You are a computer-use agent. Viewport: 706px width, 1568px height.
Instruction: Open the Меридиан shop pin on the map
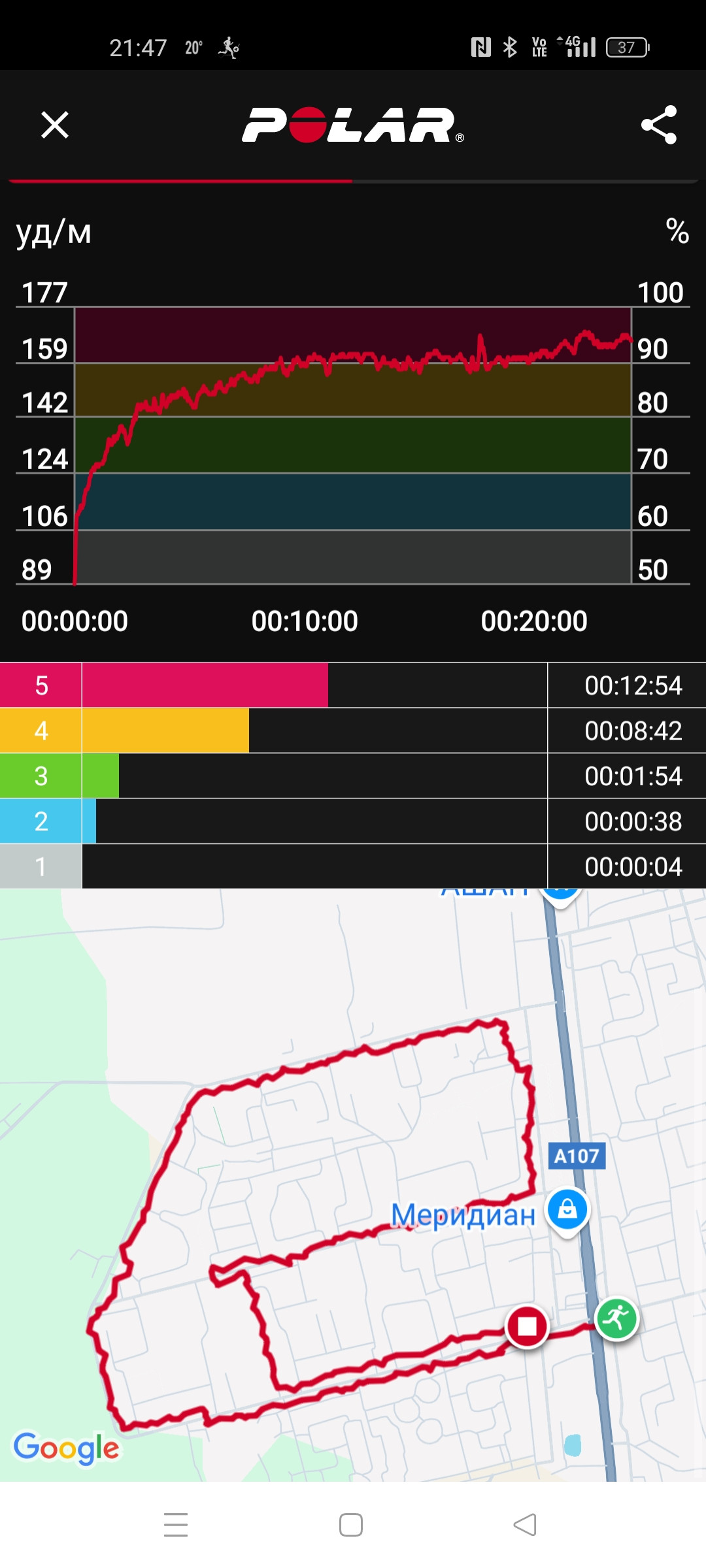[x=567, y=1211]
